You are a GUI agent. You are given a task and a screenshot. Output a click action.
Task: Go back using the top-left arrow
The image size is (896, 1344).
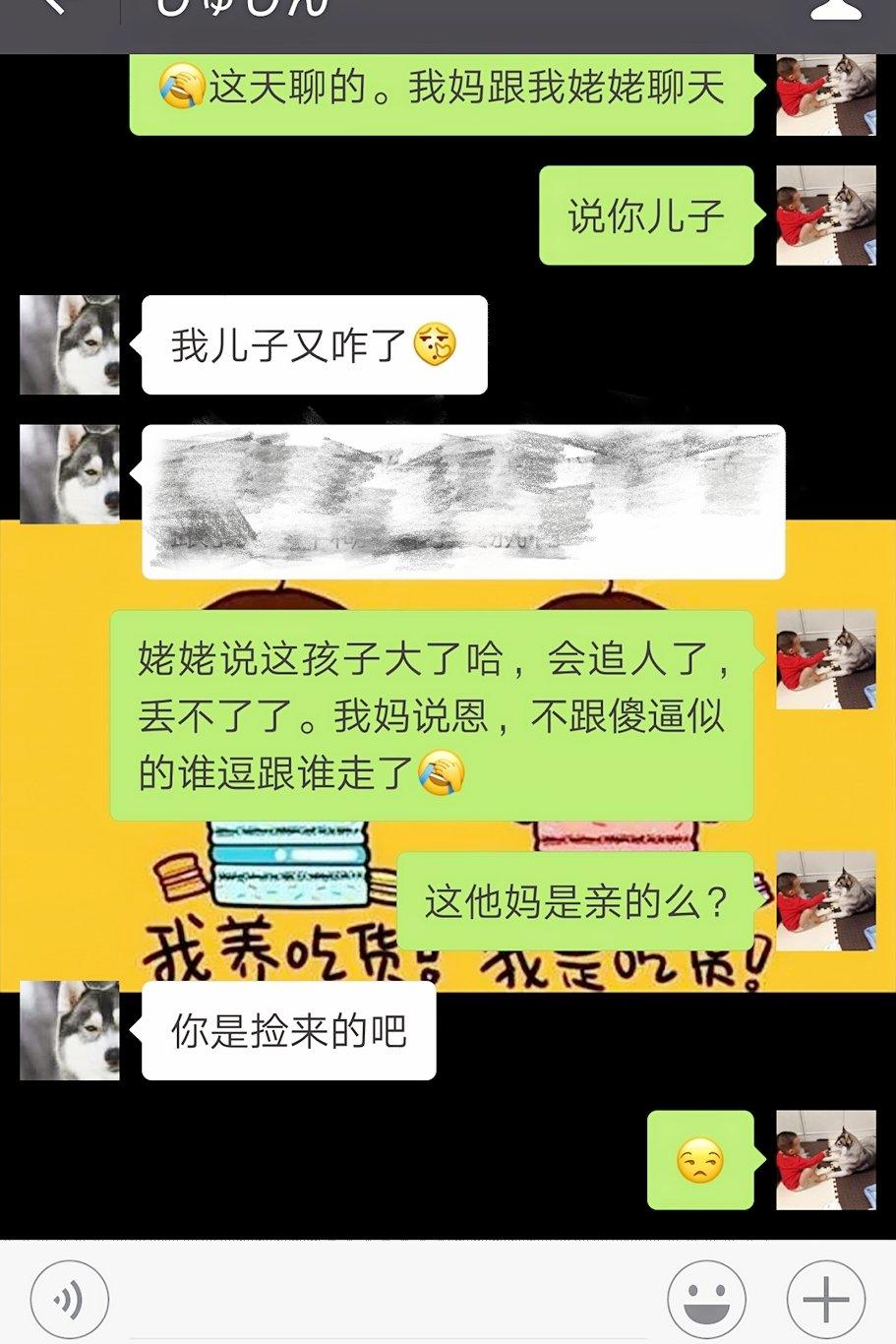pyautogui.click(x=54, y=8)
